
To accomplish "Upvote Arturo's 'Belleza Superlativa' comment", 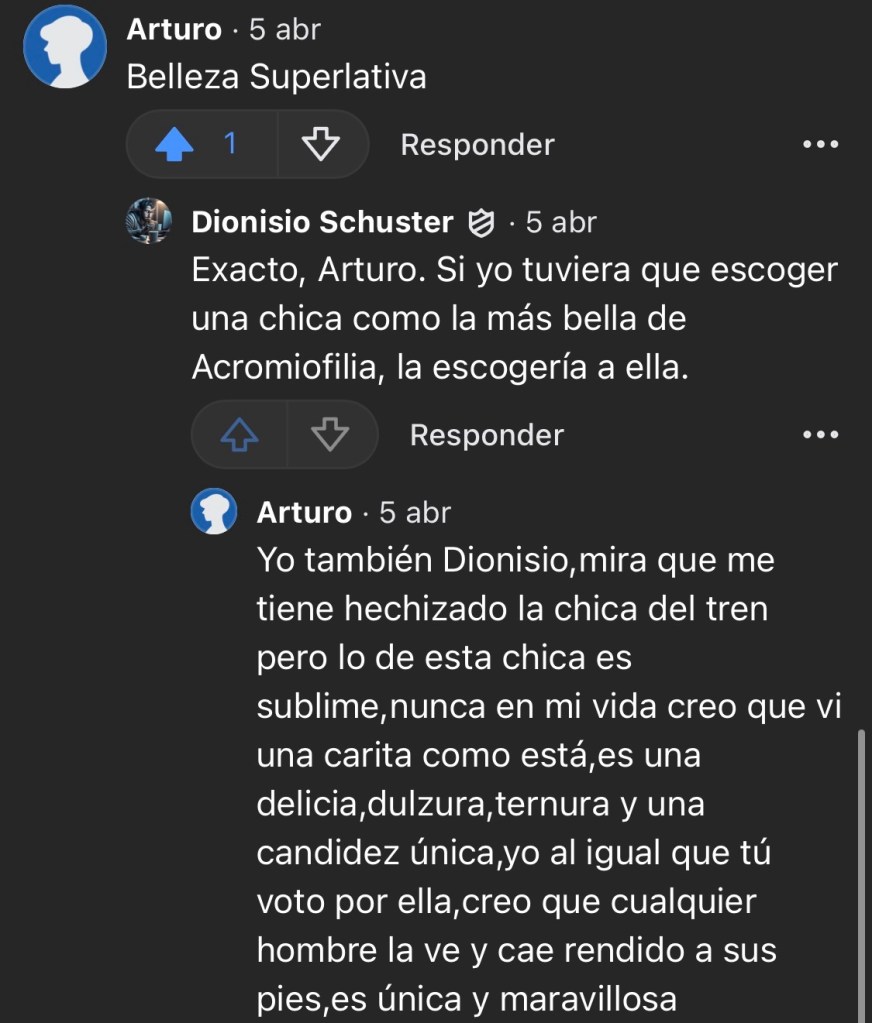I will (x=176, y=145).
